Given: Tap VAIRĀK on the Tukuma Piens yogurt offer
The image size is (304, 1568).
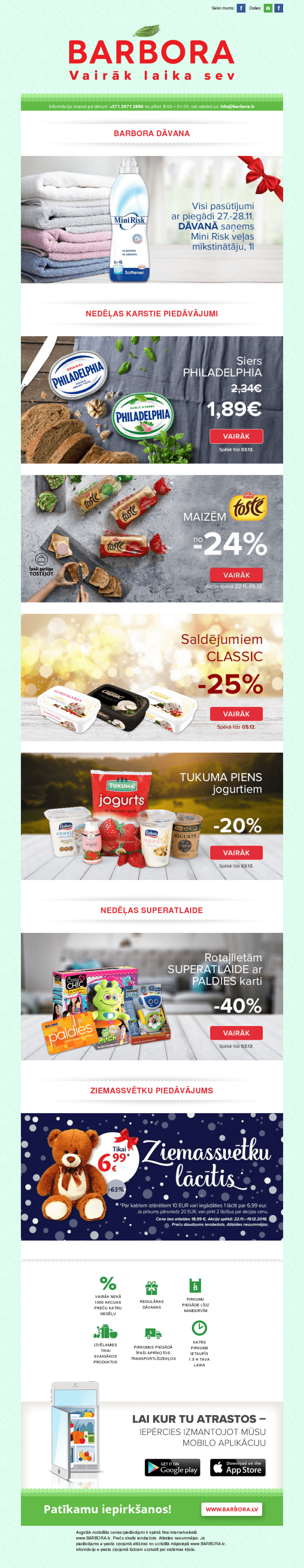Looking at the screenshot, I should tap(237, 852).
